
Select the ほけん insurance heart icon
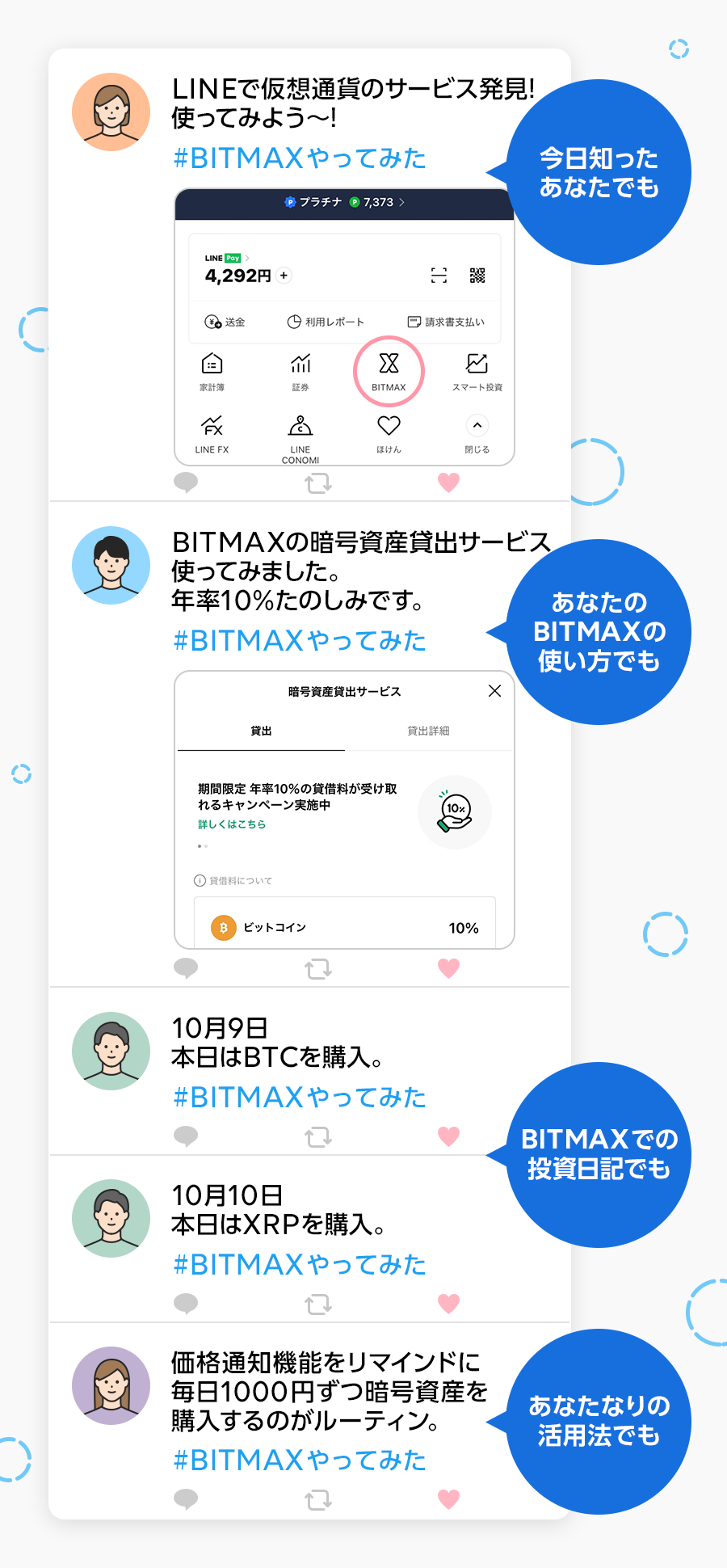(389, 426)
